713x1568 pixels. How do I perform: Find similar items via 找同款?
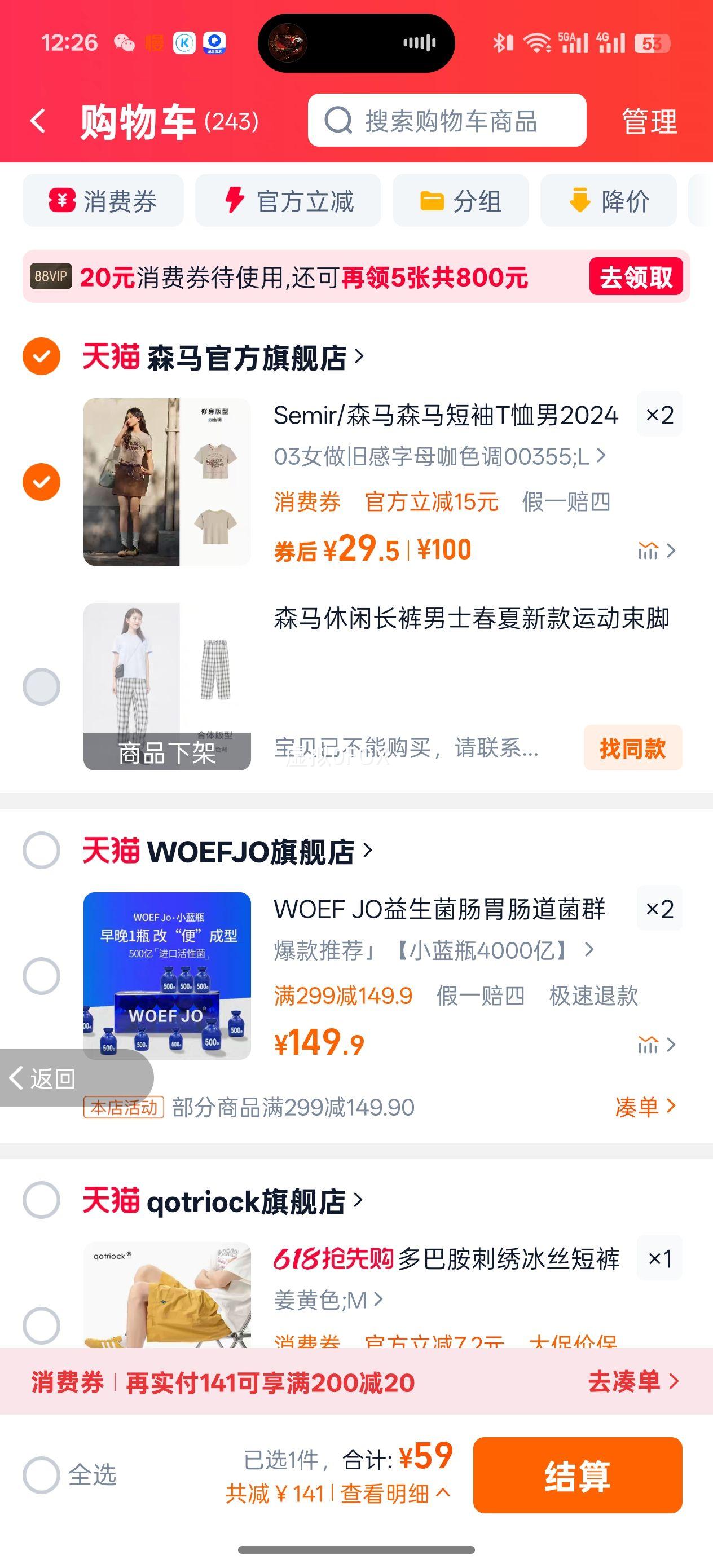(x=633, y=748)
